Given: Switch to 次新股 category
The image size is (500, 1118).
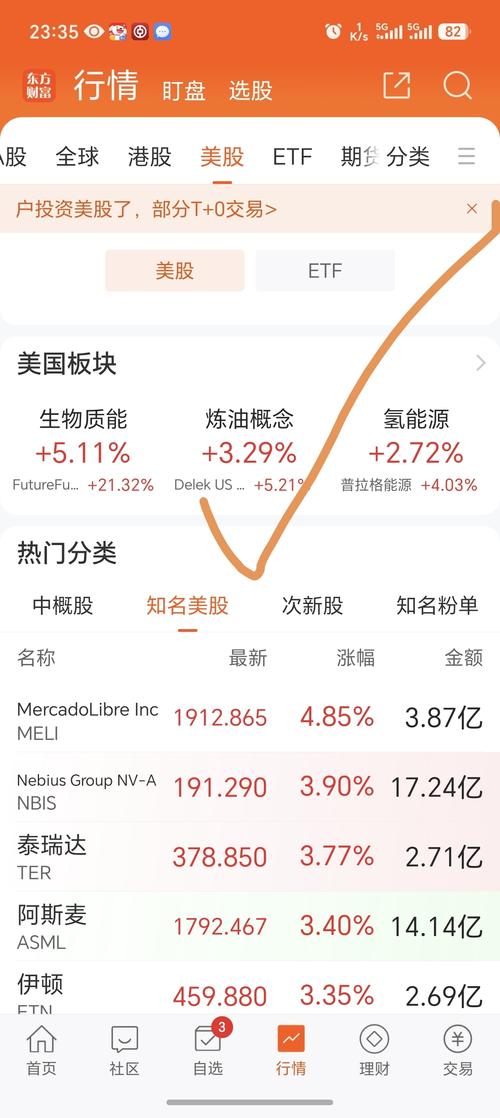Looking at the screenshot, I should tap(312, 606).
